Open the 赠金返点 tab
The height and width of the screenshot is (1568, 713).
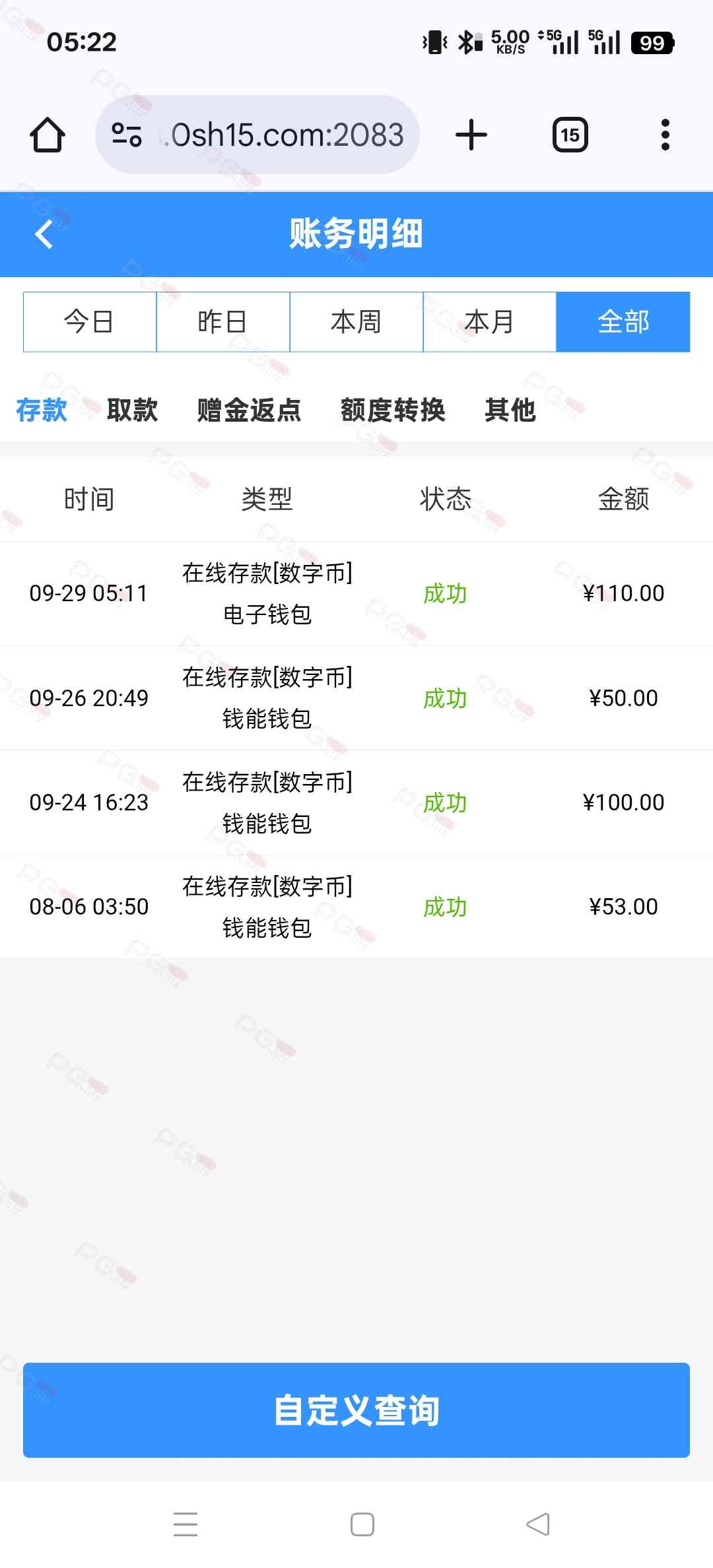coord(249,410)
